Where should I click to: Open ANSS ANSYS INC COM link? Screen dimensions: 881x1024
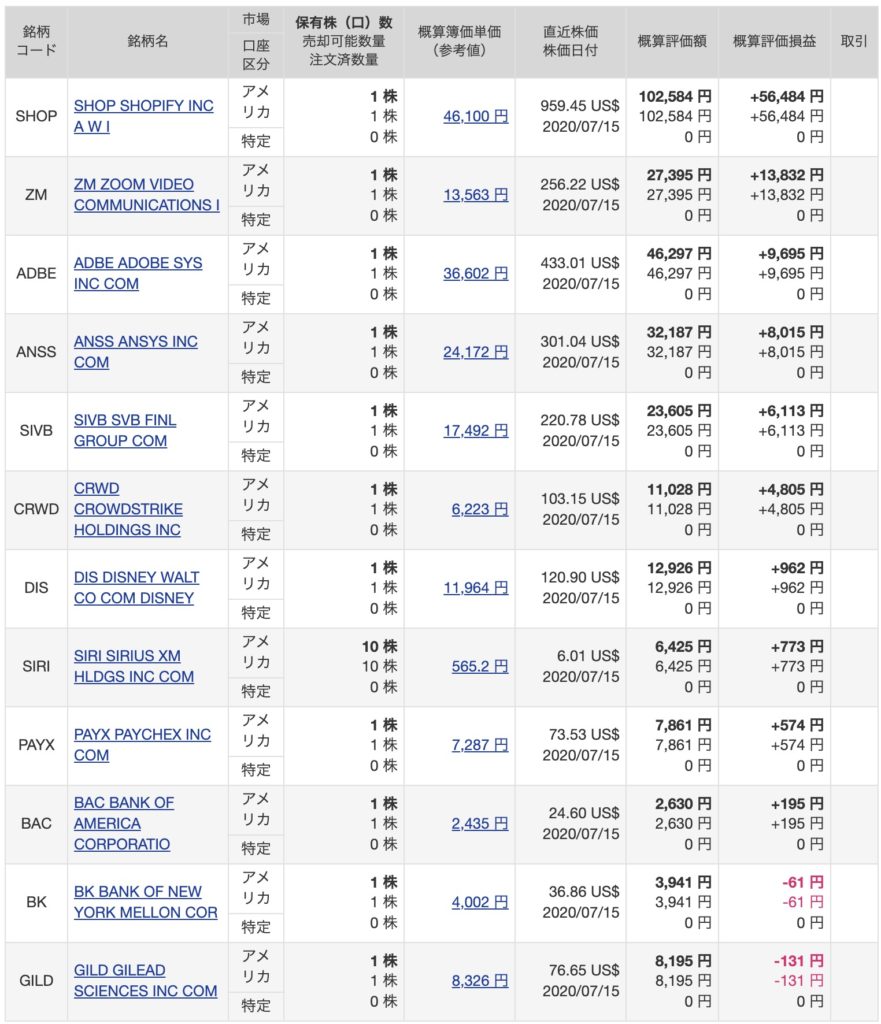(x=136, y=342)
